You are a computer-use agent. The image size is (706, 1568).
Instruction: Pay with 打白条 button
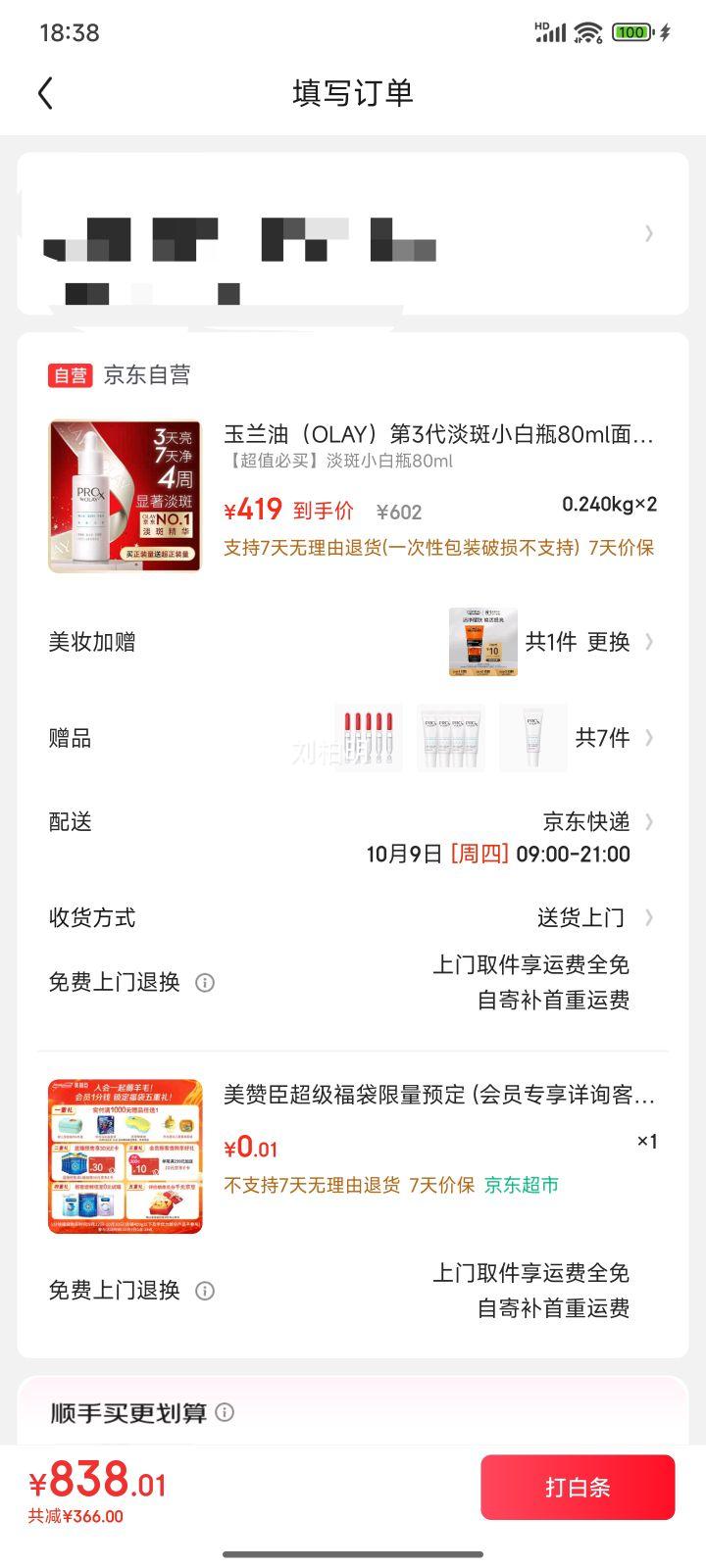pos(578,1487)
